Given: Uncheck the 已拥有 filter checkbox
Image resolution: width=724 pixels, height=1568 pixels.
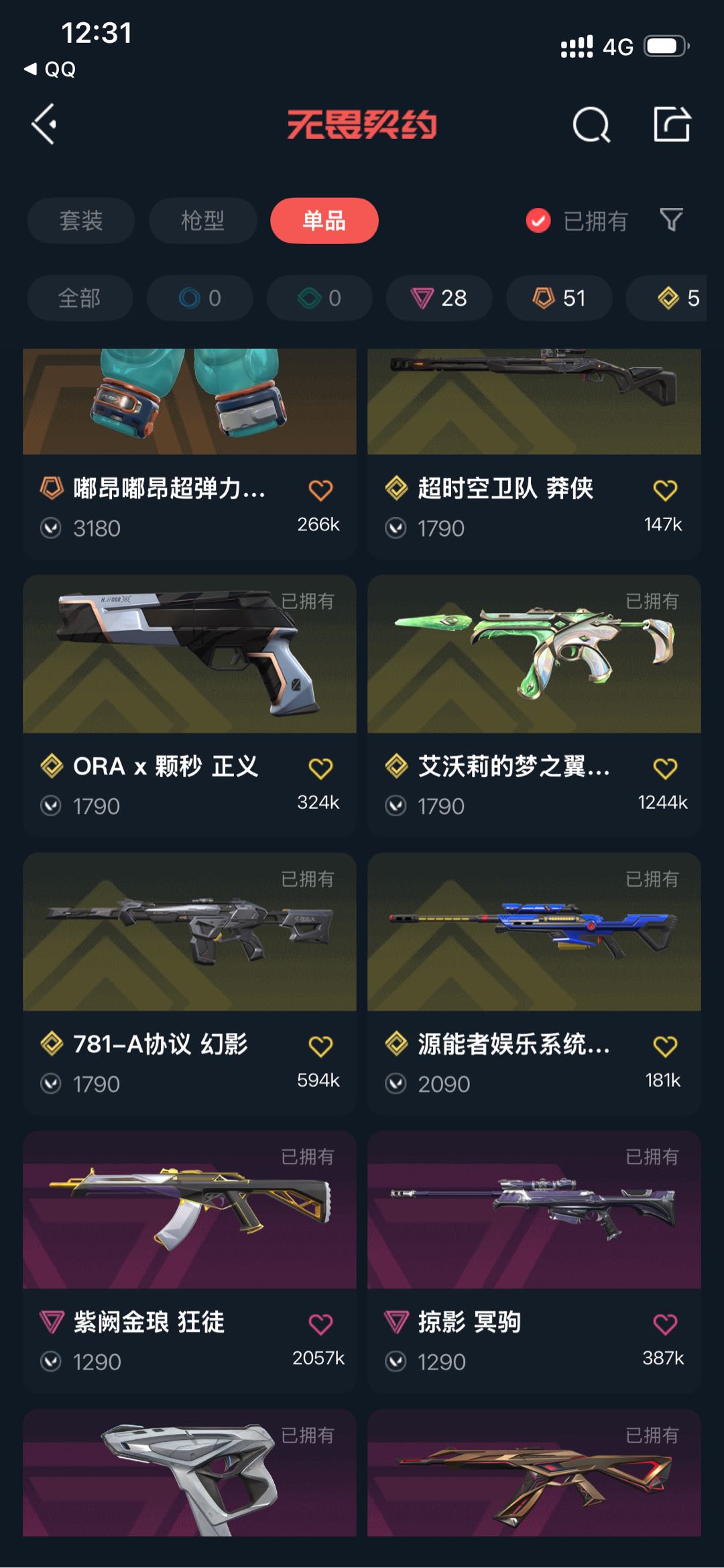Looking at the screenshot, I should pyautogui.click(x=538, y=221).
